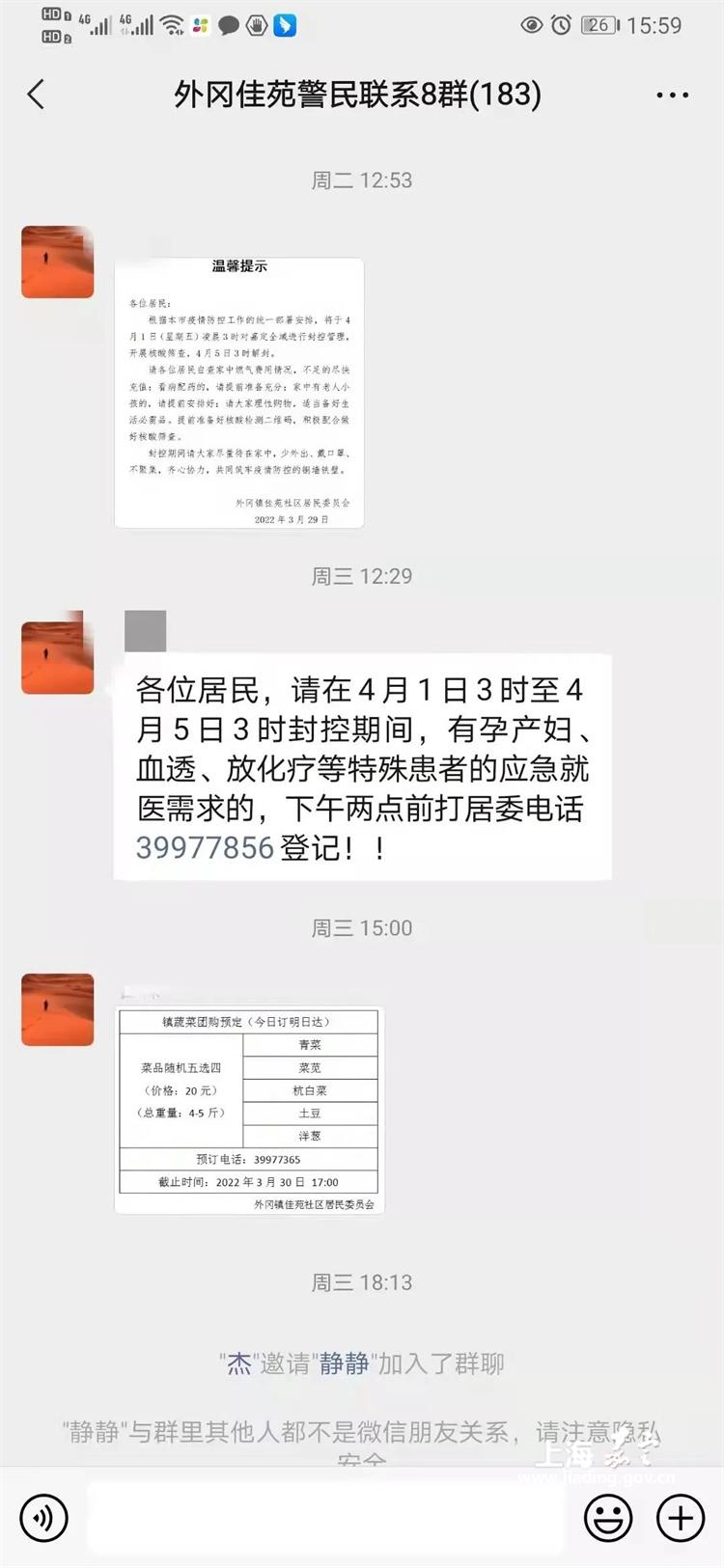Tap the 杰 name in the invite notice
This screenshot has width=724, height=1568.
(x=238, y=1363)
